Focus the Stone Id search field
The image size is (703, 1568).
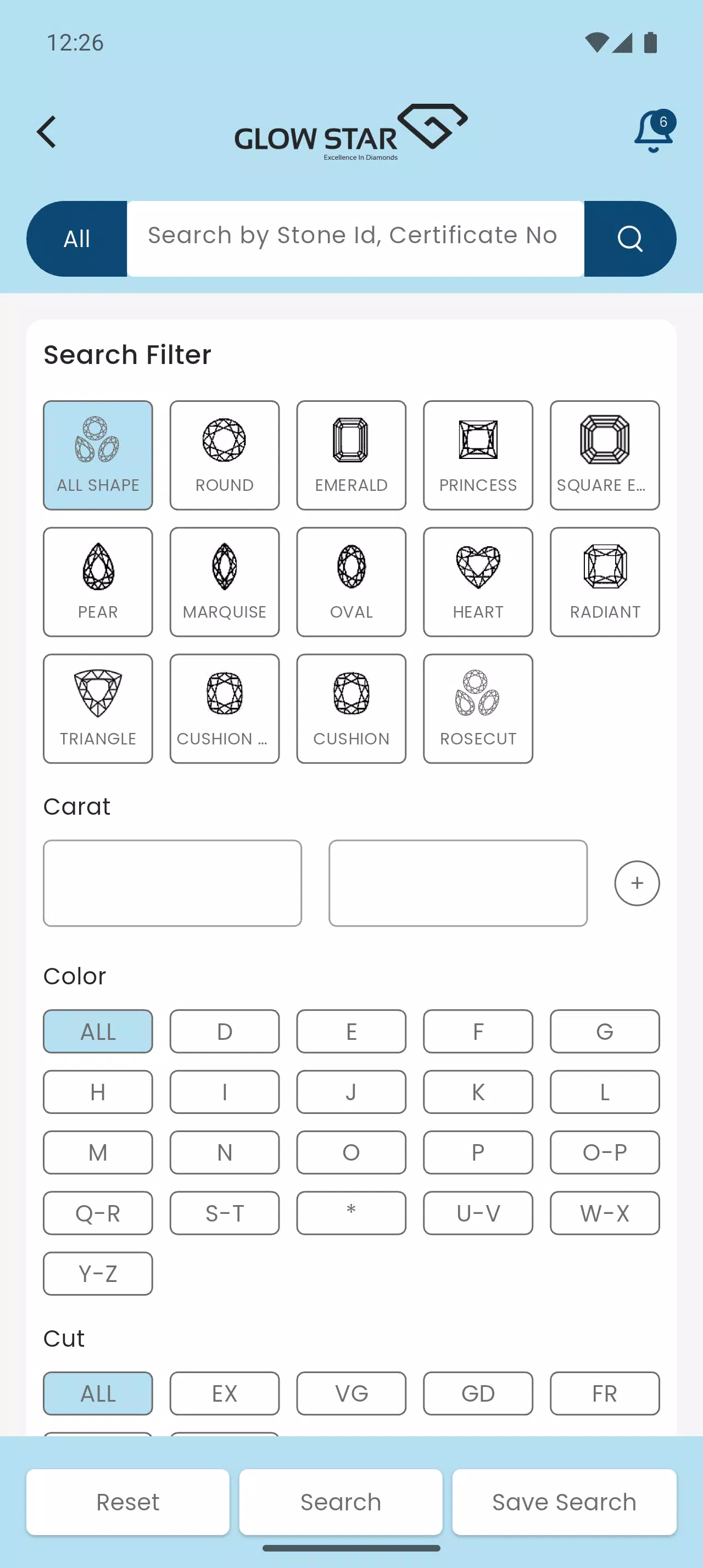355,236
